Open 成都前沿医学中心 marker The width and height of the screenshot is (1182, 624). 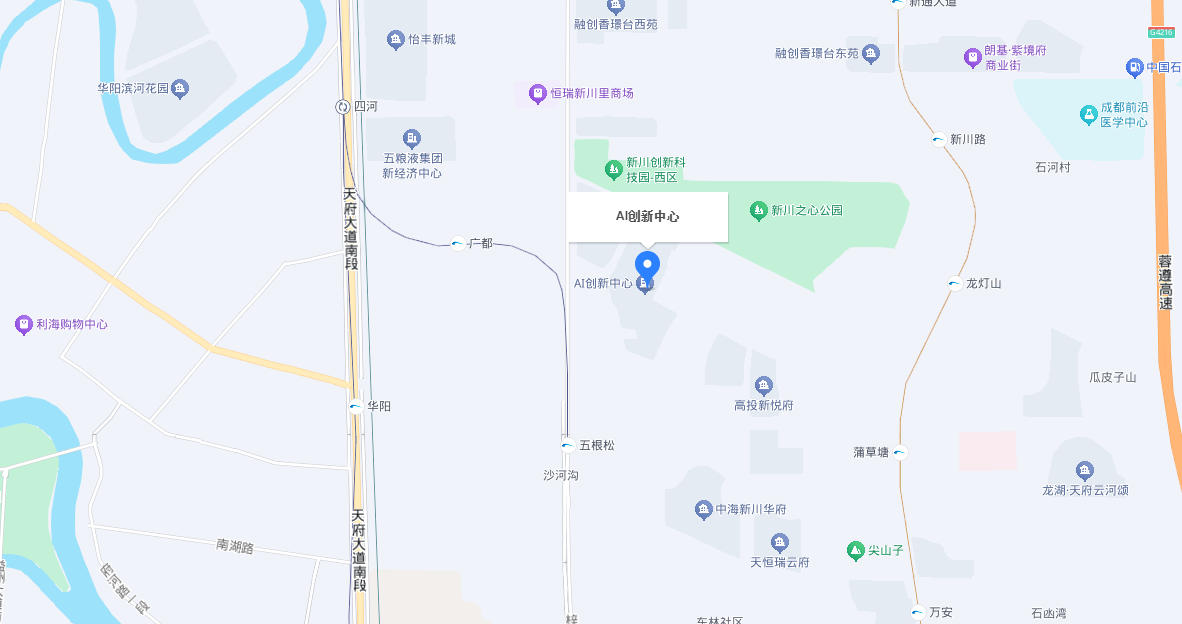[x=1088, y=114]
